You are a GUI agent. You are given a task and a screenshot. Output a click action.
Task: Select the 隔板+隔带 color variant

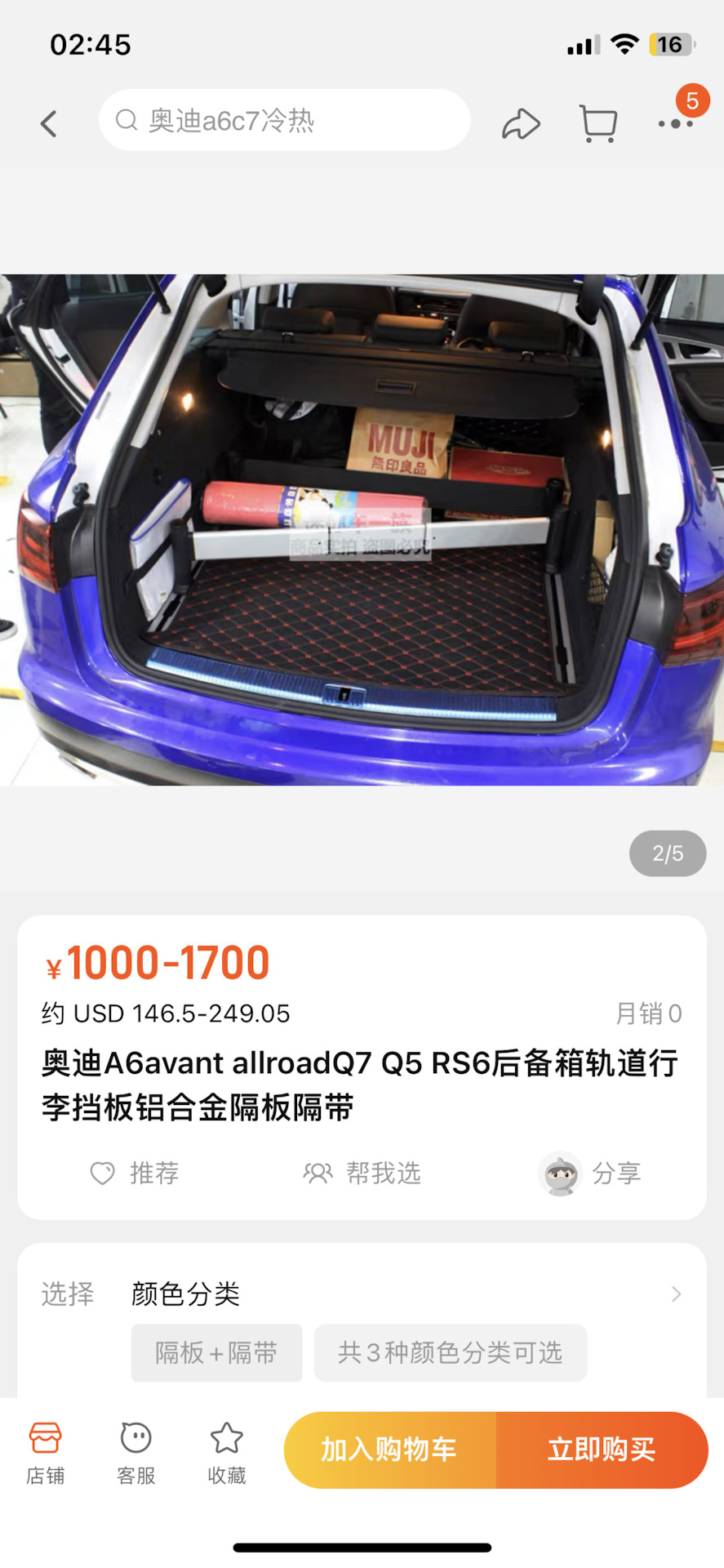216,1353
